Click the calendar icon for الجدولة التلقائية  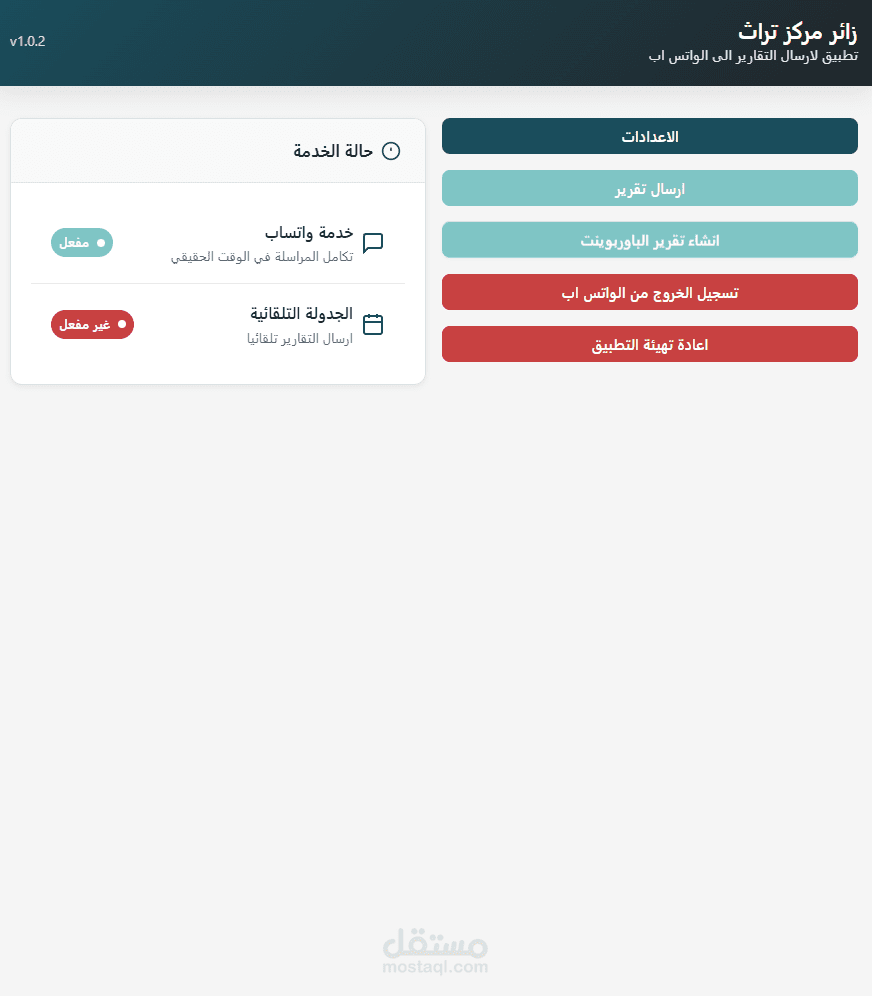point(372,324)
